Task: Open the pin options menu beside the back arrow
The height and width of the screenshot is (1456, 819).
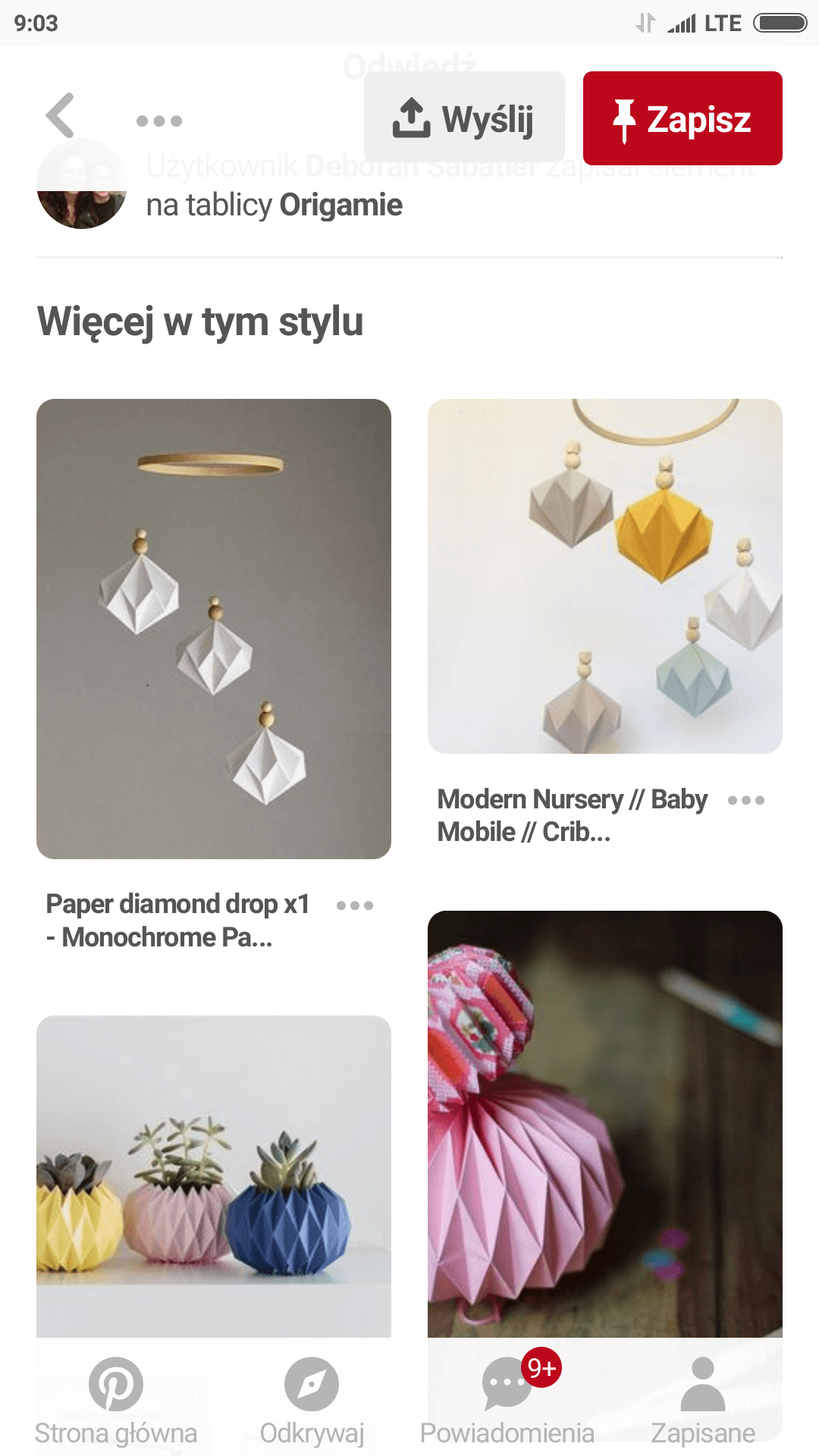Action: coord(159,121)
